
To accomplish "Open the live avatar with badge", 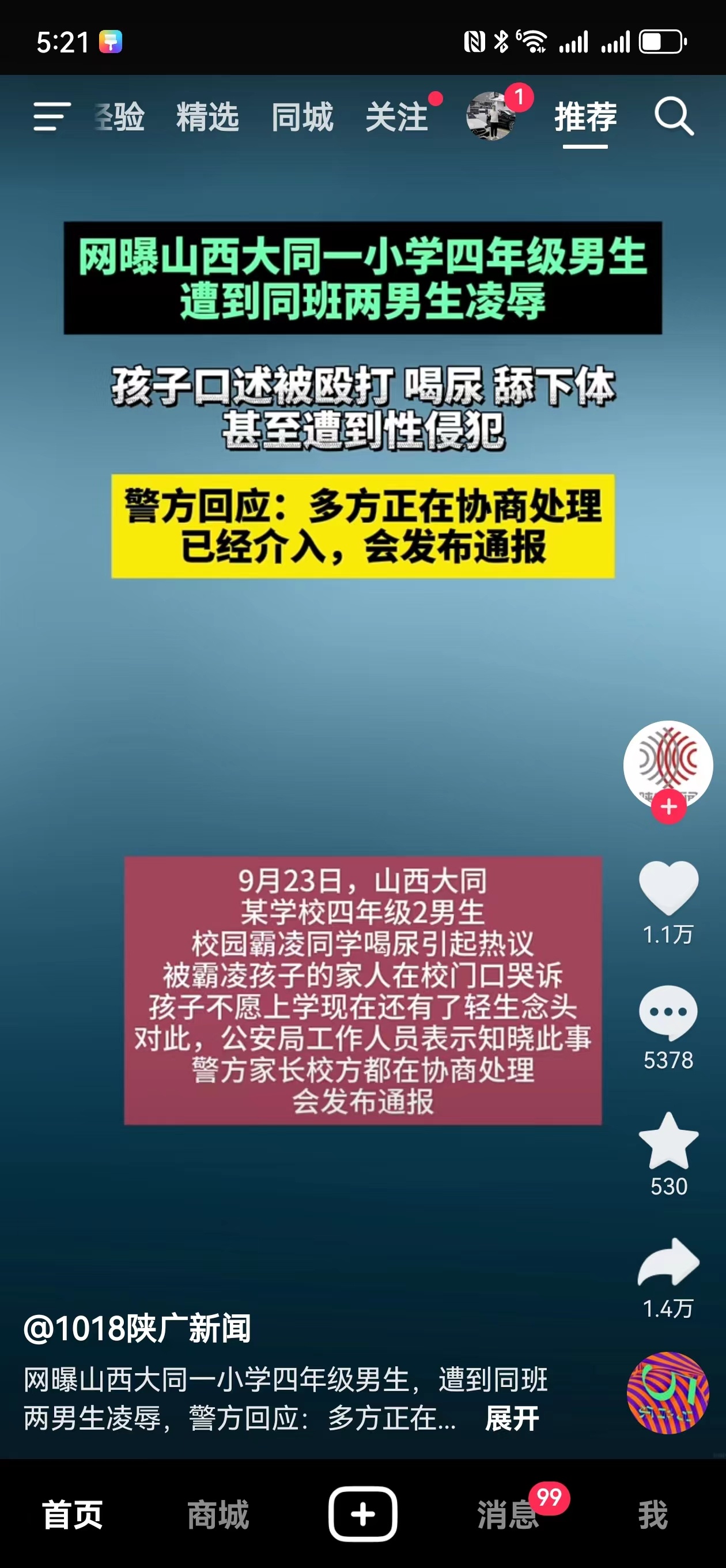I will click(x=491, y=116).
